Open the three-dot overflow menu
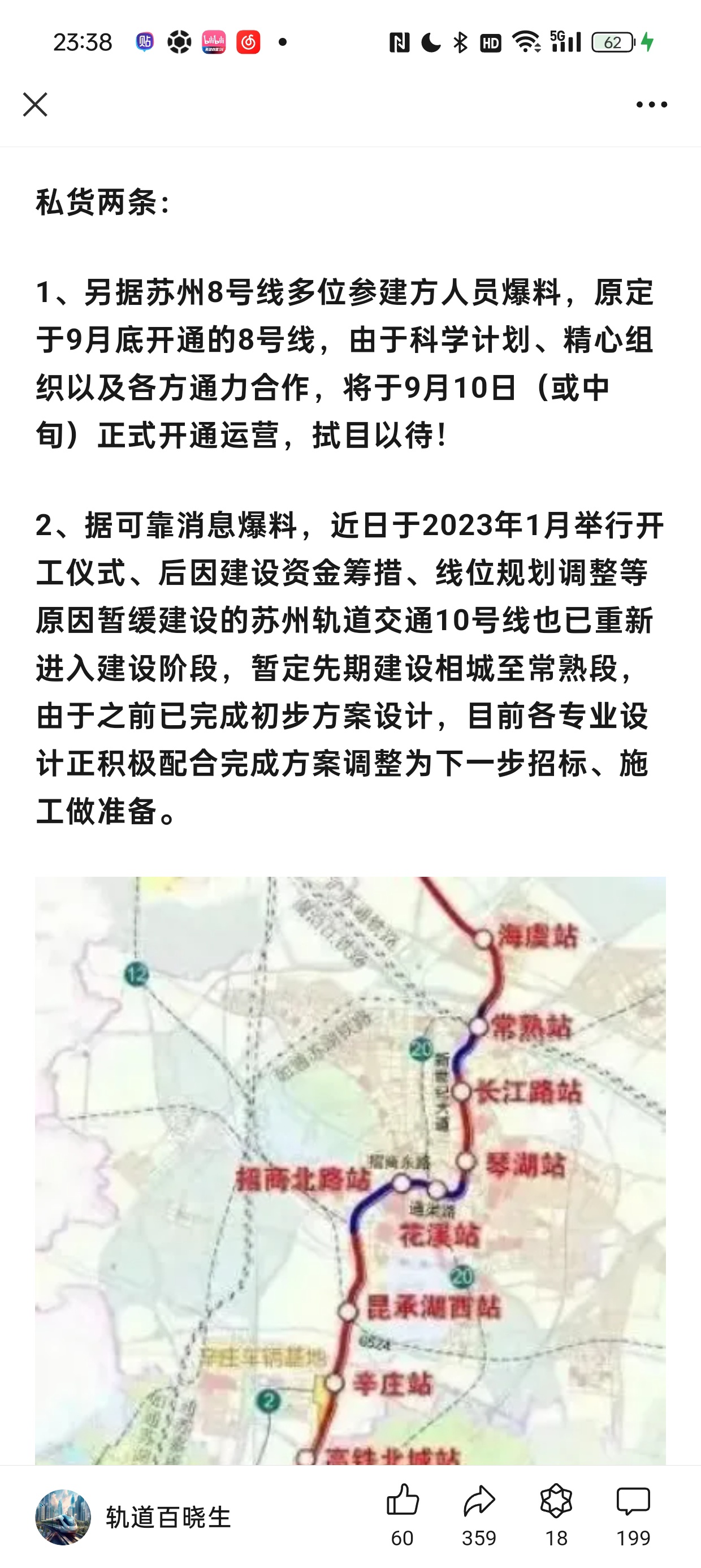 pos(651,105)
